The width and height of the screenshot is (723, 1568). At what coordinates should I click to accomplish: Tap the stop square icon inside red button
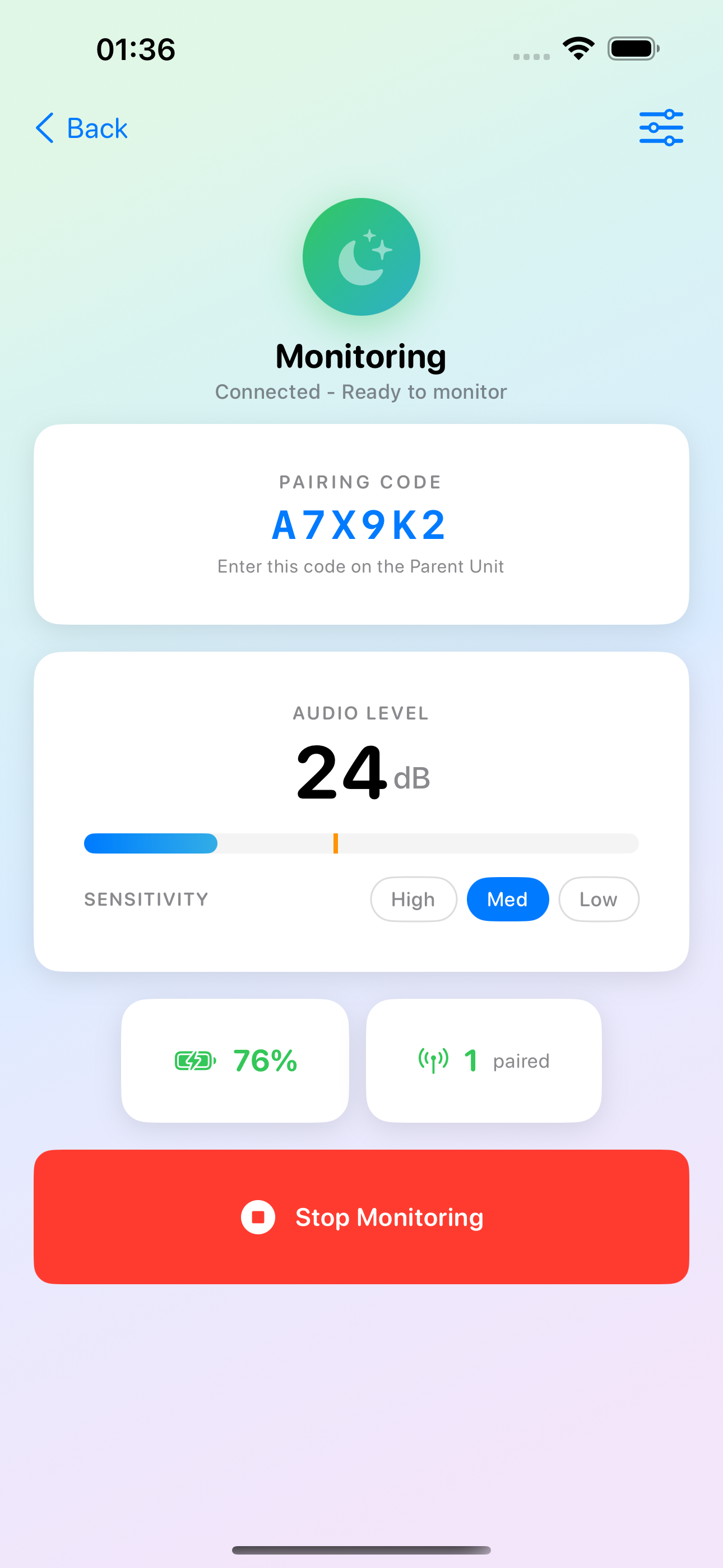click(x=258, y=1217)
